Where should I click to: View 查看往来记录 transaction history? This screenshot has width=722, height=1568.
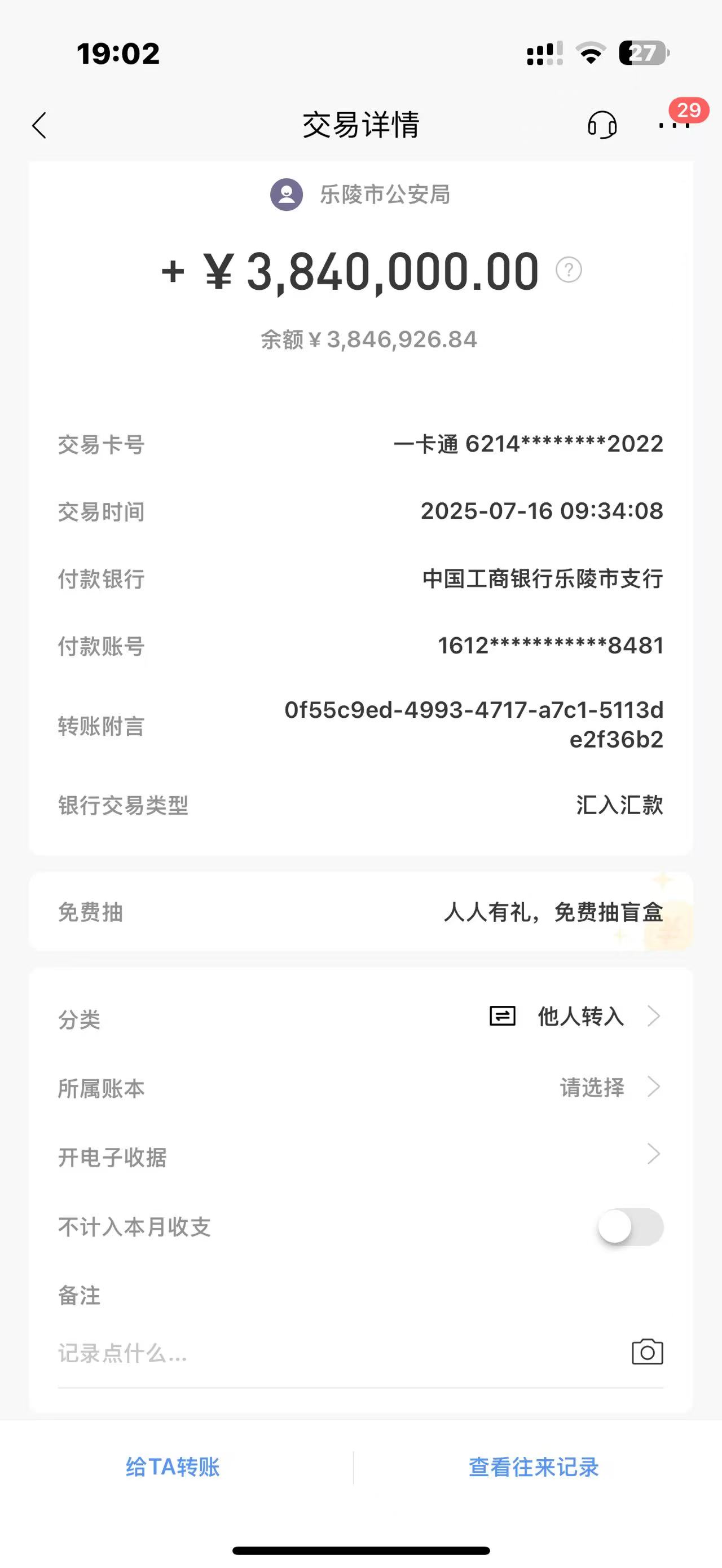coord(533,1467)
